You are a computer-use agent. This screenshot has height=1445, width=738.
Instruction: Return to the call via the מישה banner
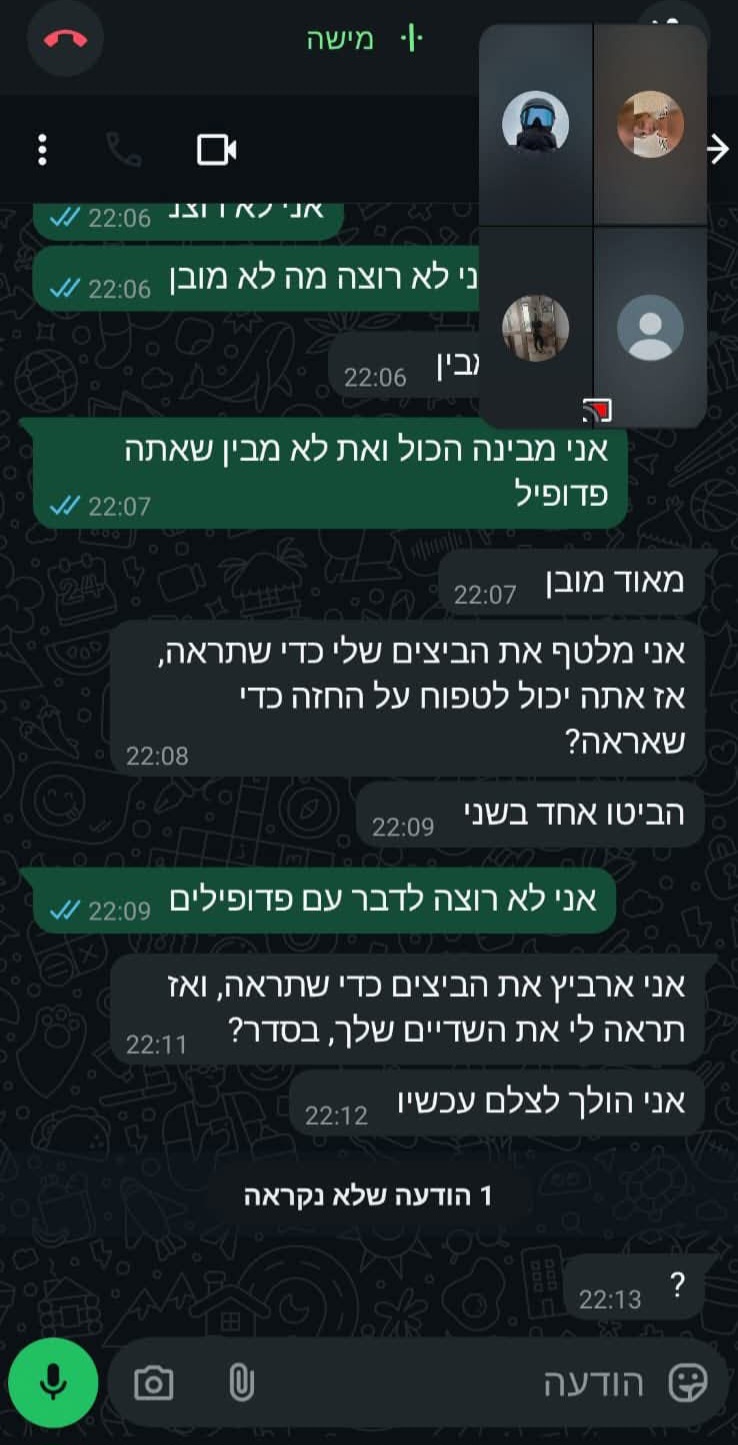pos(362,39)
